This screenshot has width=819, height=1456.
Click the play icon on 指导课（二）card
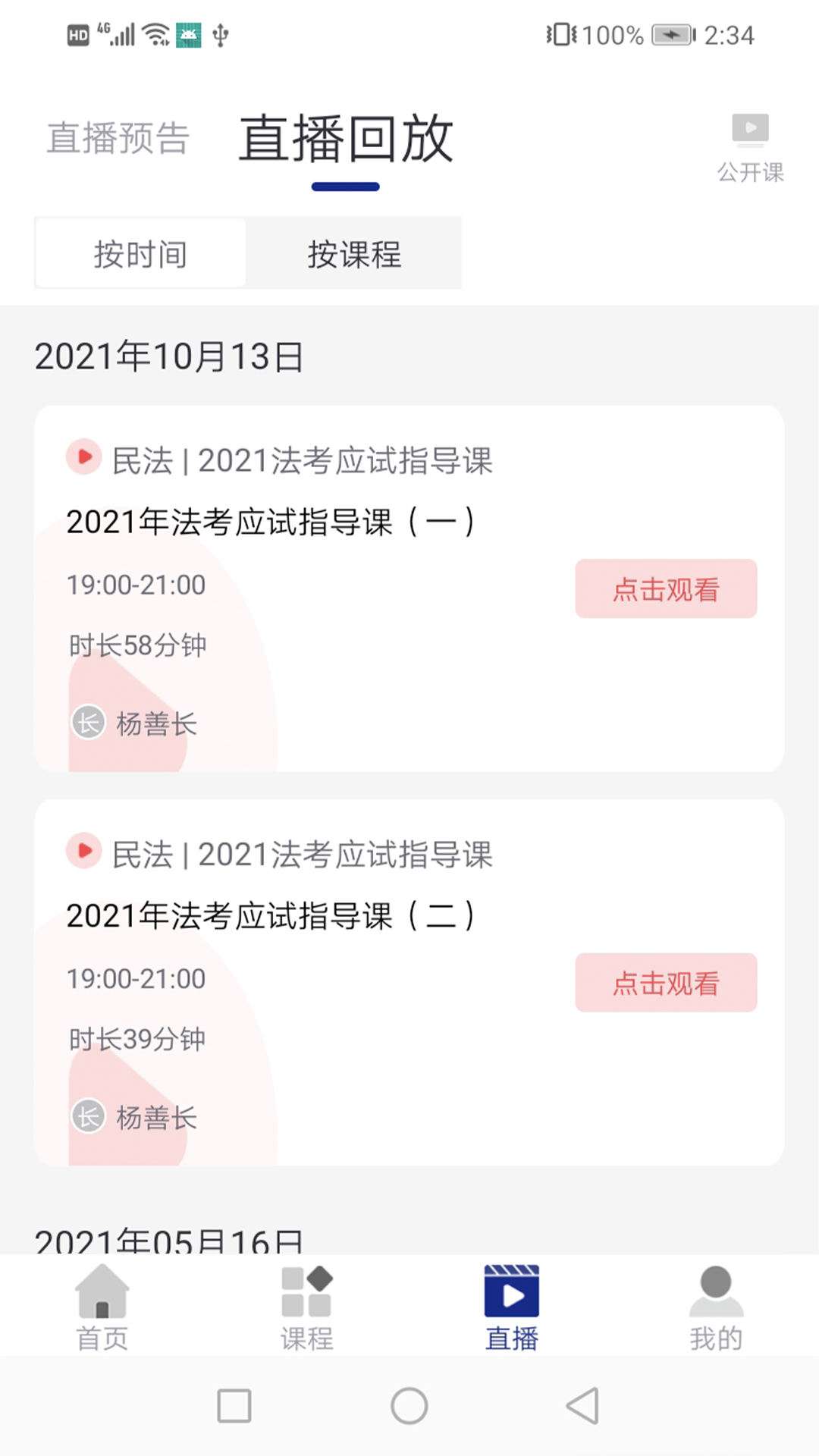pyautogui.click(x=86, y=851)
